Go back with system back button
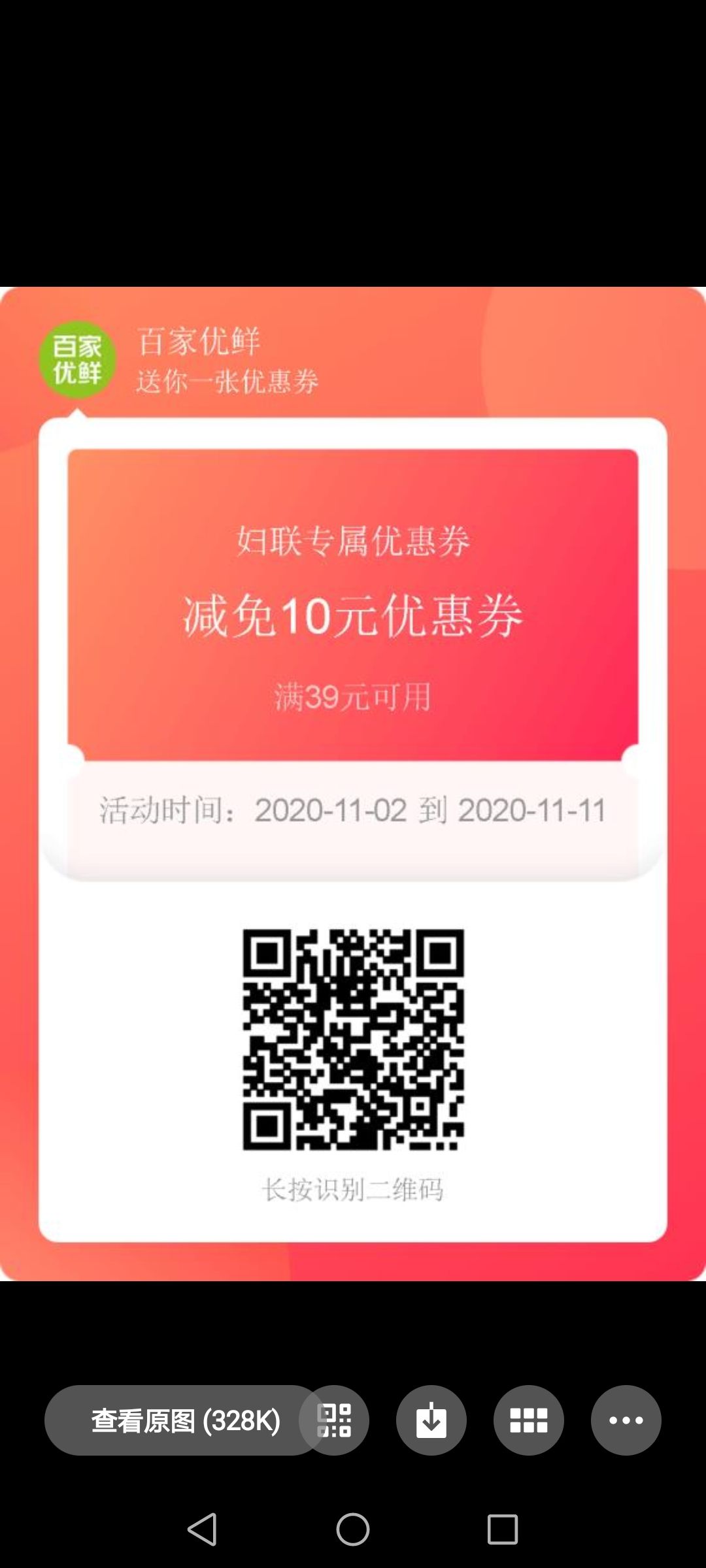 click(202, 1529)
